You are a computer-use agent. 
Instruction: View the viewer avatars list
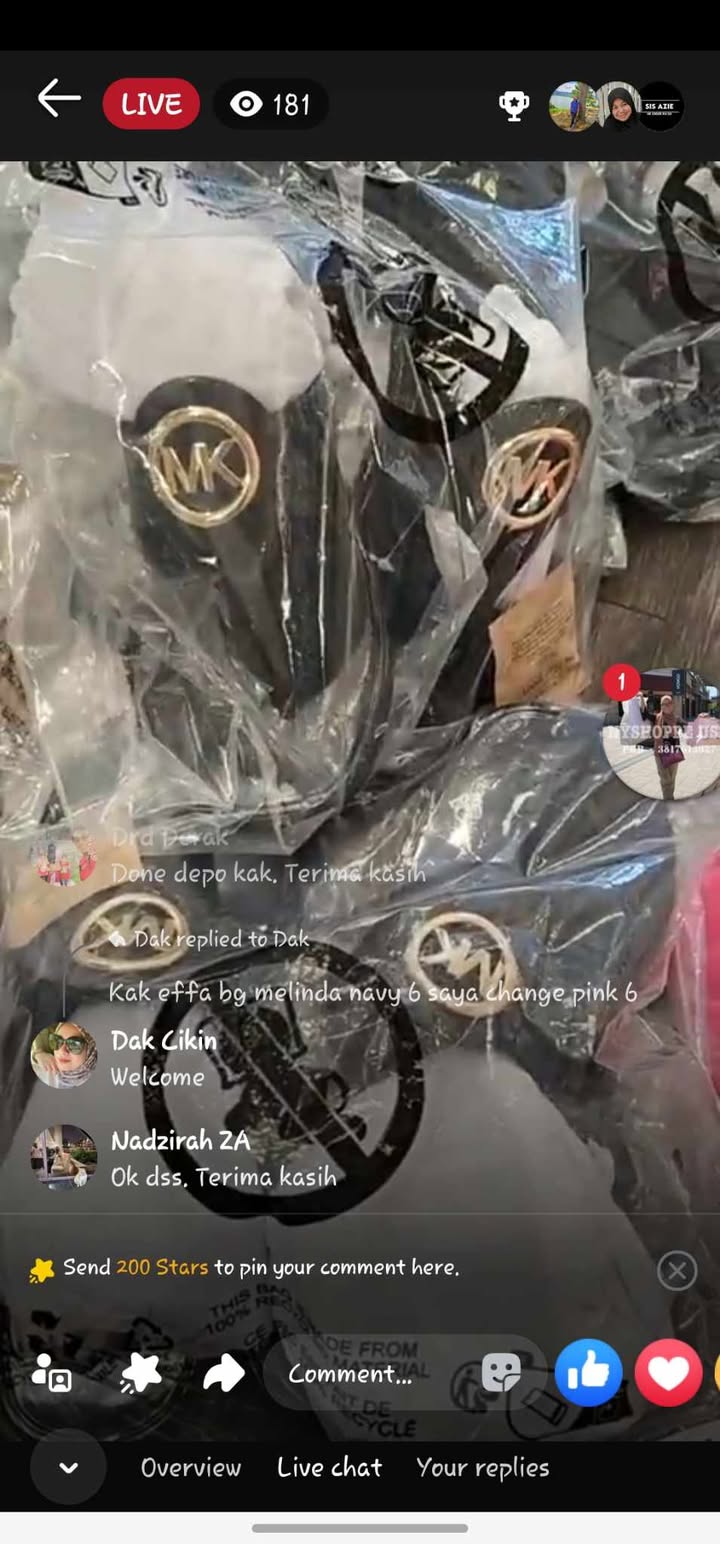pos(616,106)
